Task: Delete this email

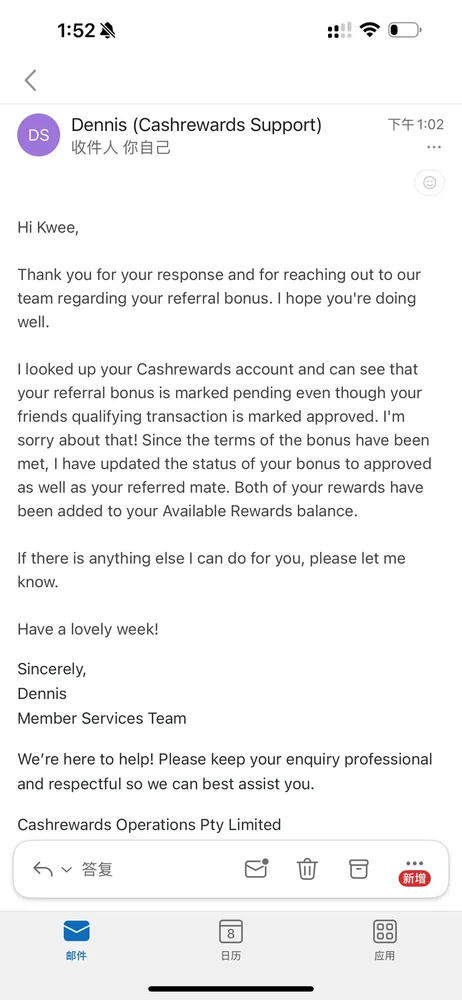Action: pos(307,869)
